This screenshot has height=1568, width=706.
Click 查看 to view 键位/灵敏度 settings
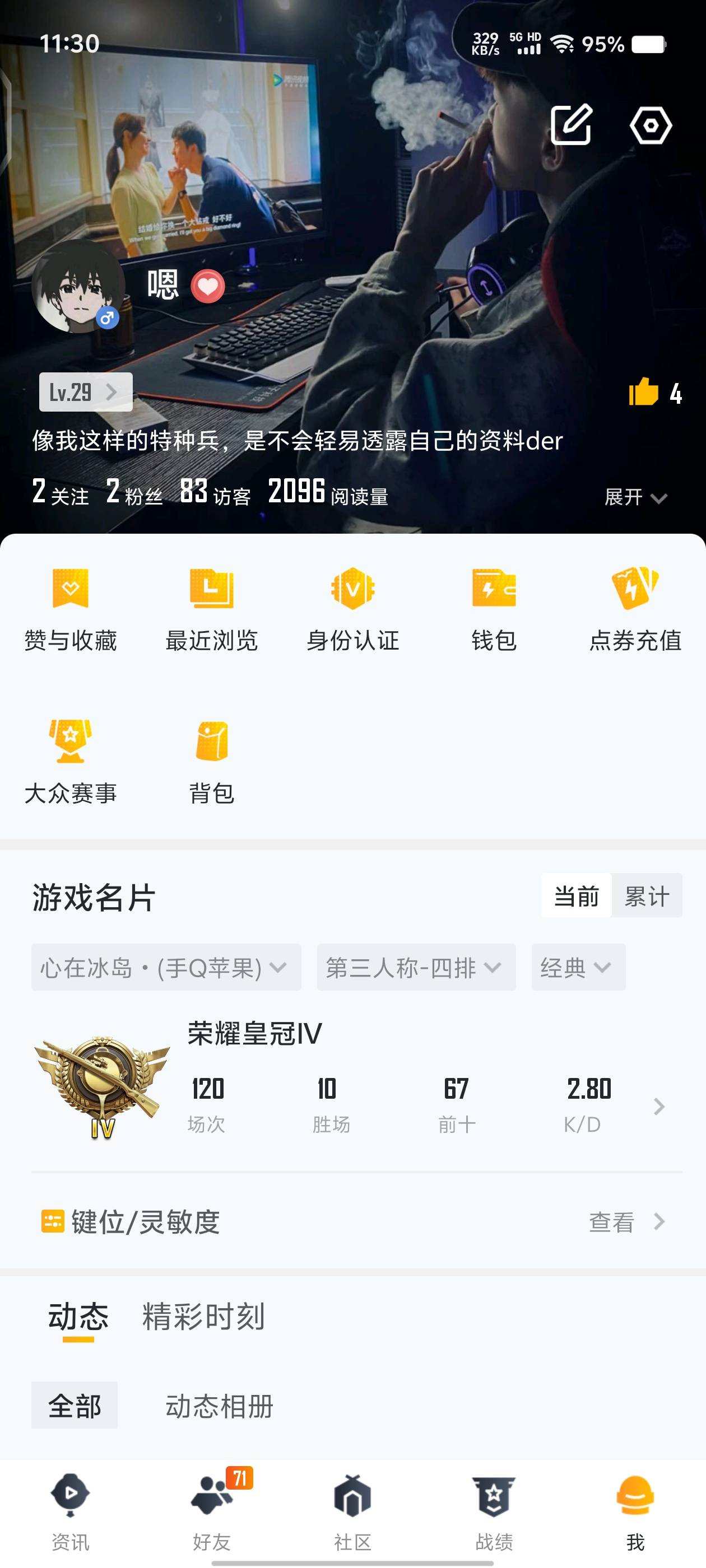pos(610,1222)
